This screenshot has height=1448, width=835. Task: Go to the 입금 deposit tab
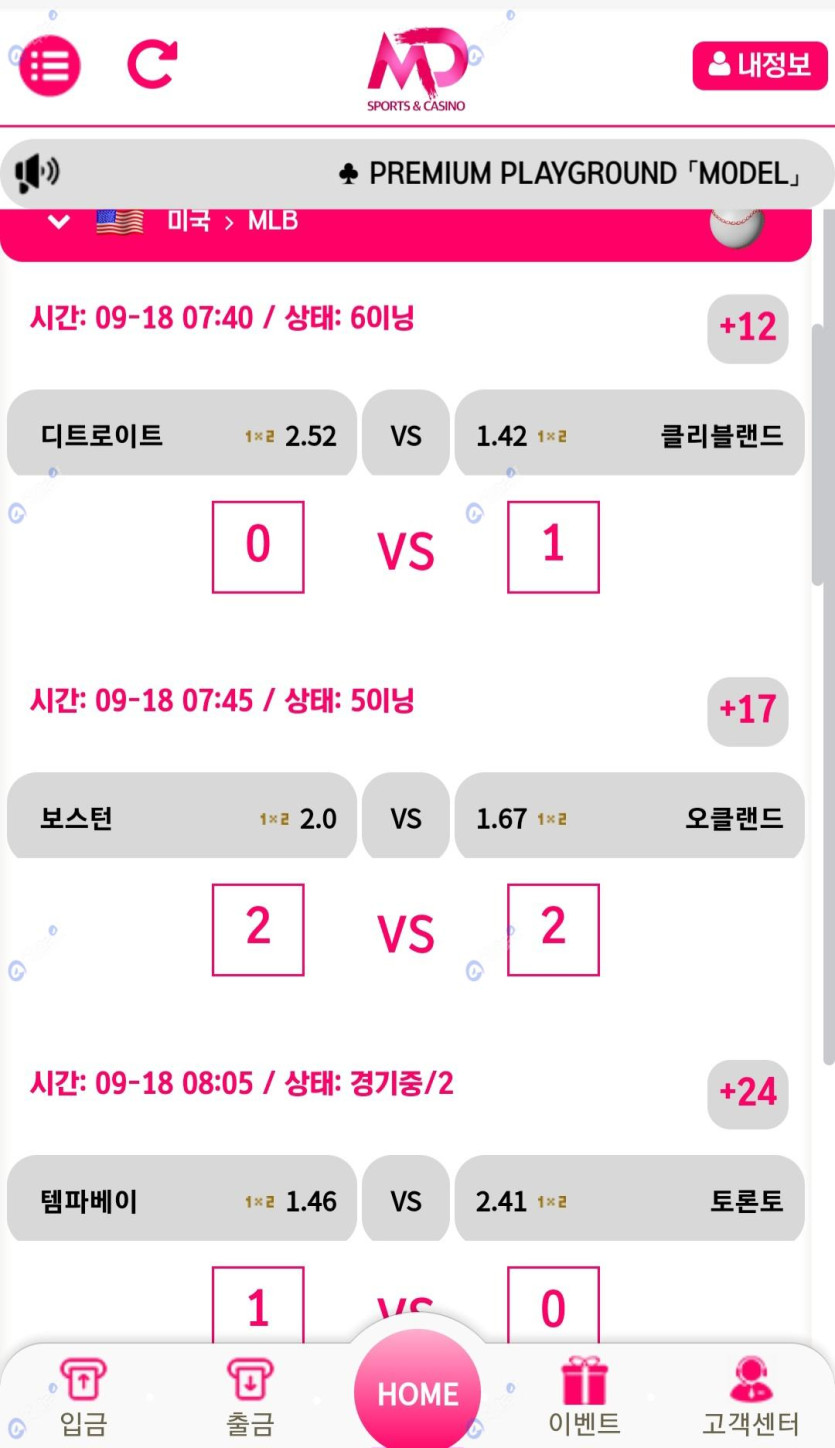[x=83, y=1398]
